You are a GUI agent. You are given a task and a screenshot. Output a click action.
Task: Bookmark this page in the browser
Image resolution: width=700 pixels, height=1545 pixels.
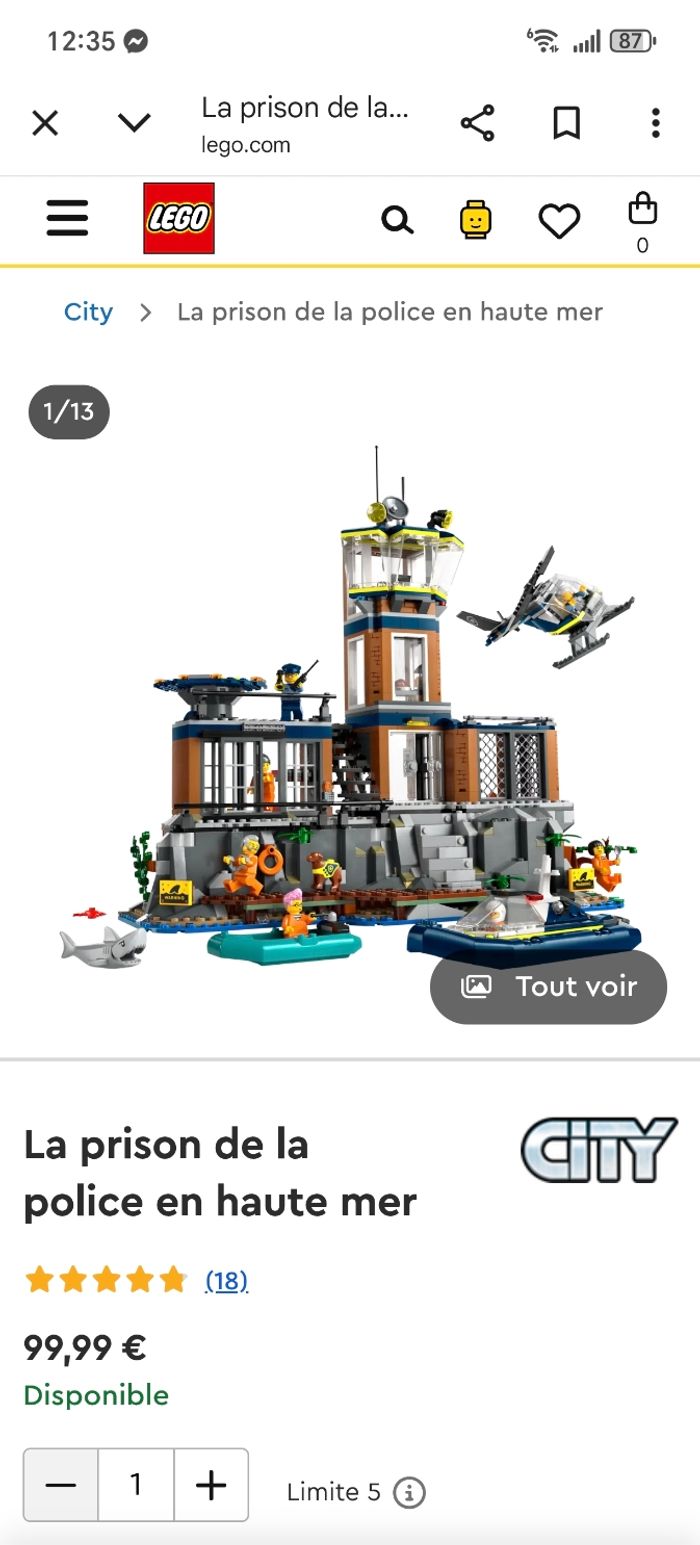tap(566, 124)
